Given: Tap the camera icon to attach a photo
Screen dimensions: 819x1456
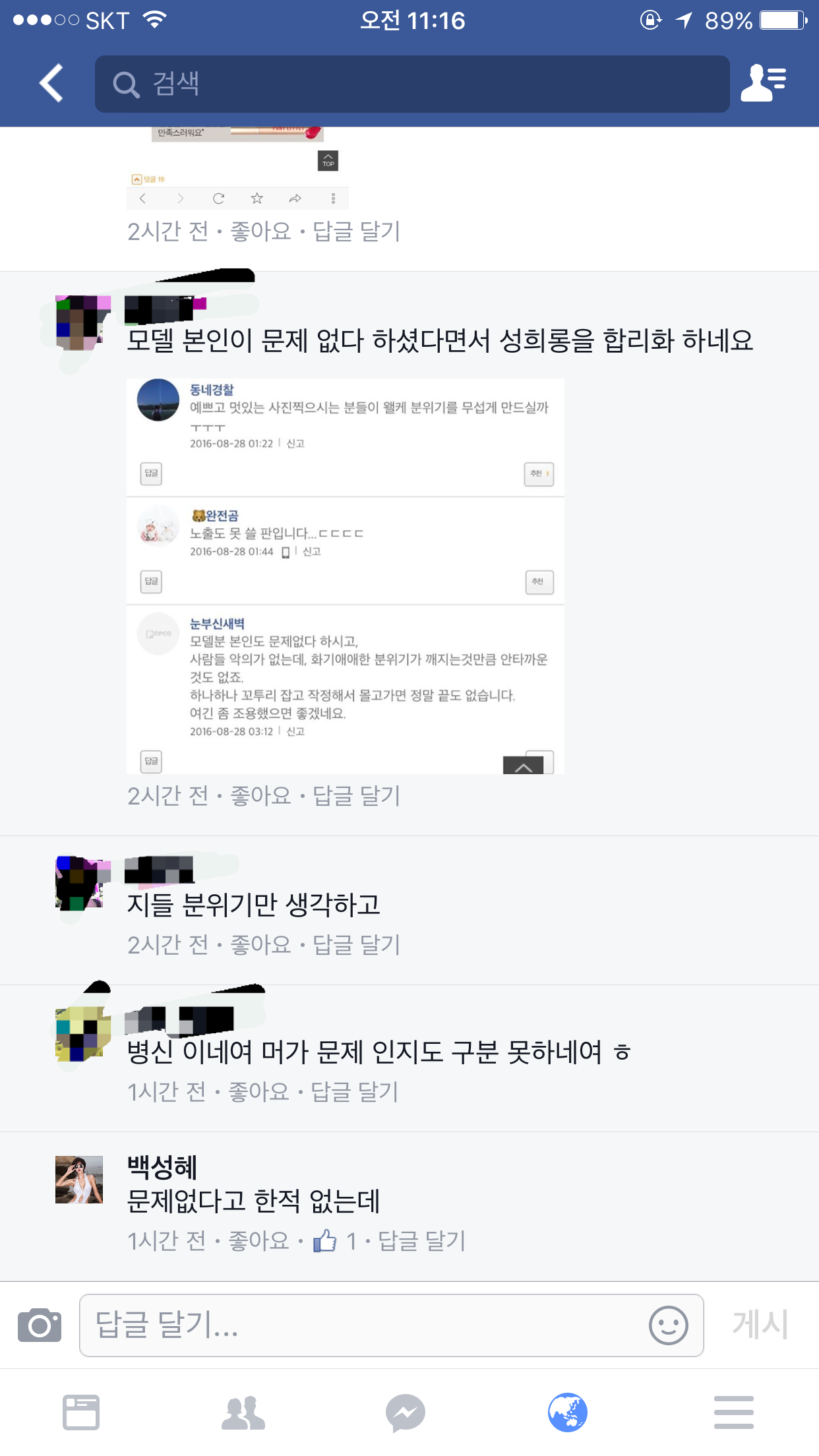Looking at the screenshot, I should click(x=40, y=1325).
